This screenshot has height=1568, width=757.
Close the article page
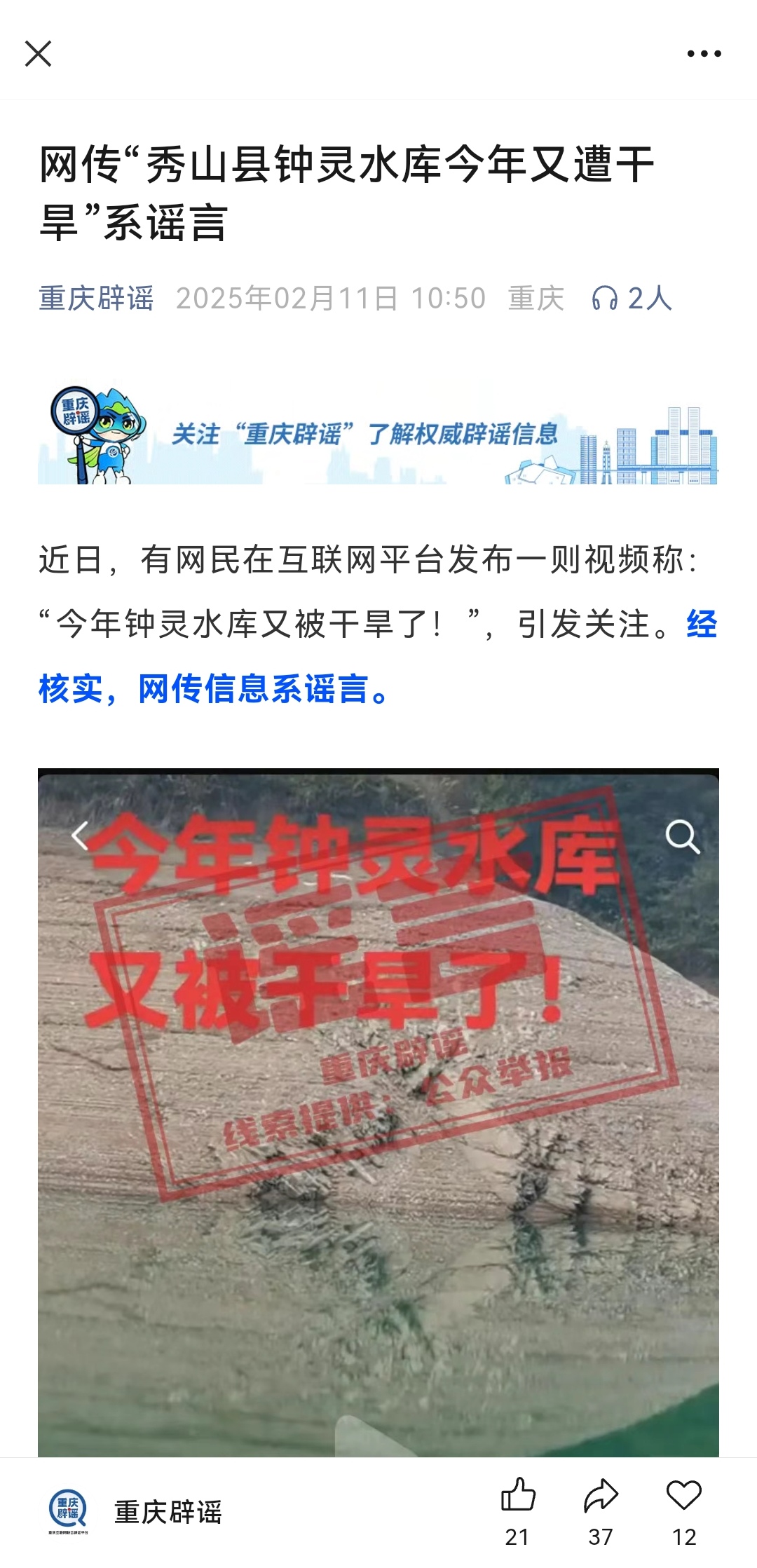pyautogui.click(x=38, y=53)
